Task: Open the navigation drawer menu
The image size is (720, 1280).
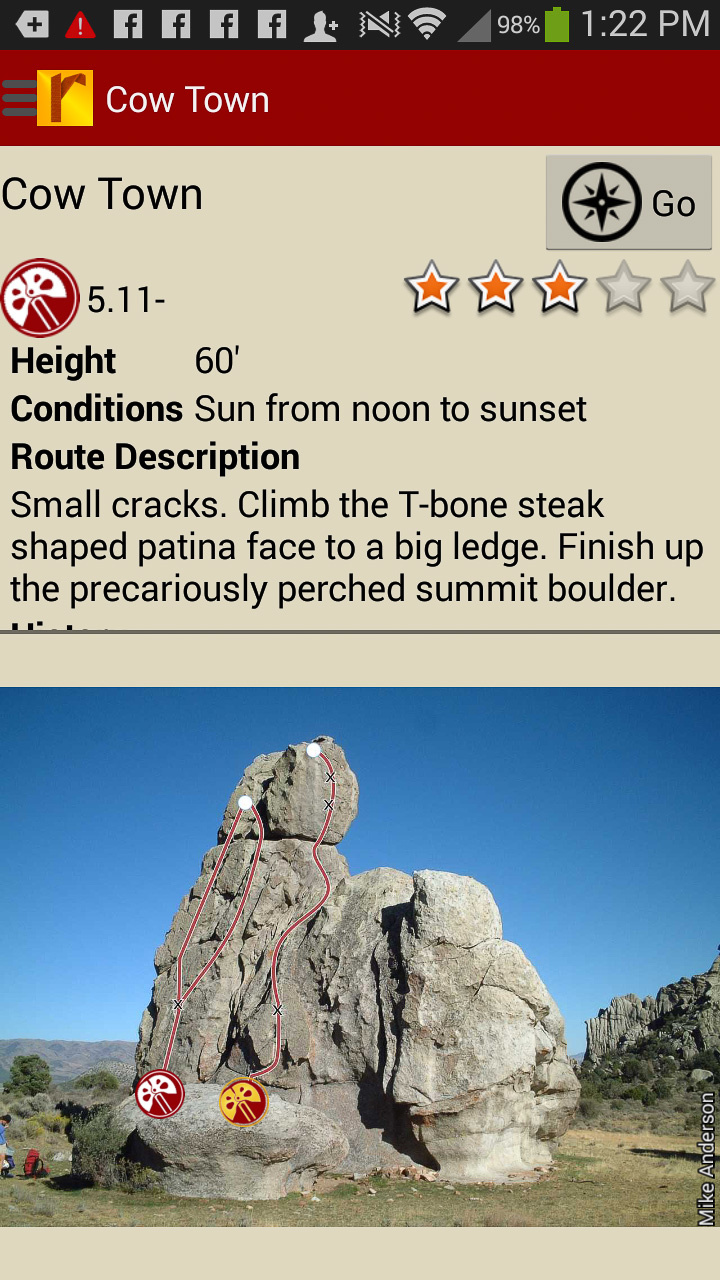Action: [x=20, y=98]
